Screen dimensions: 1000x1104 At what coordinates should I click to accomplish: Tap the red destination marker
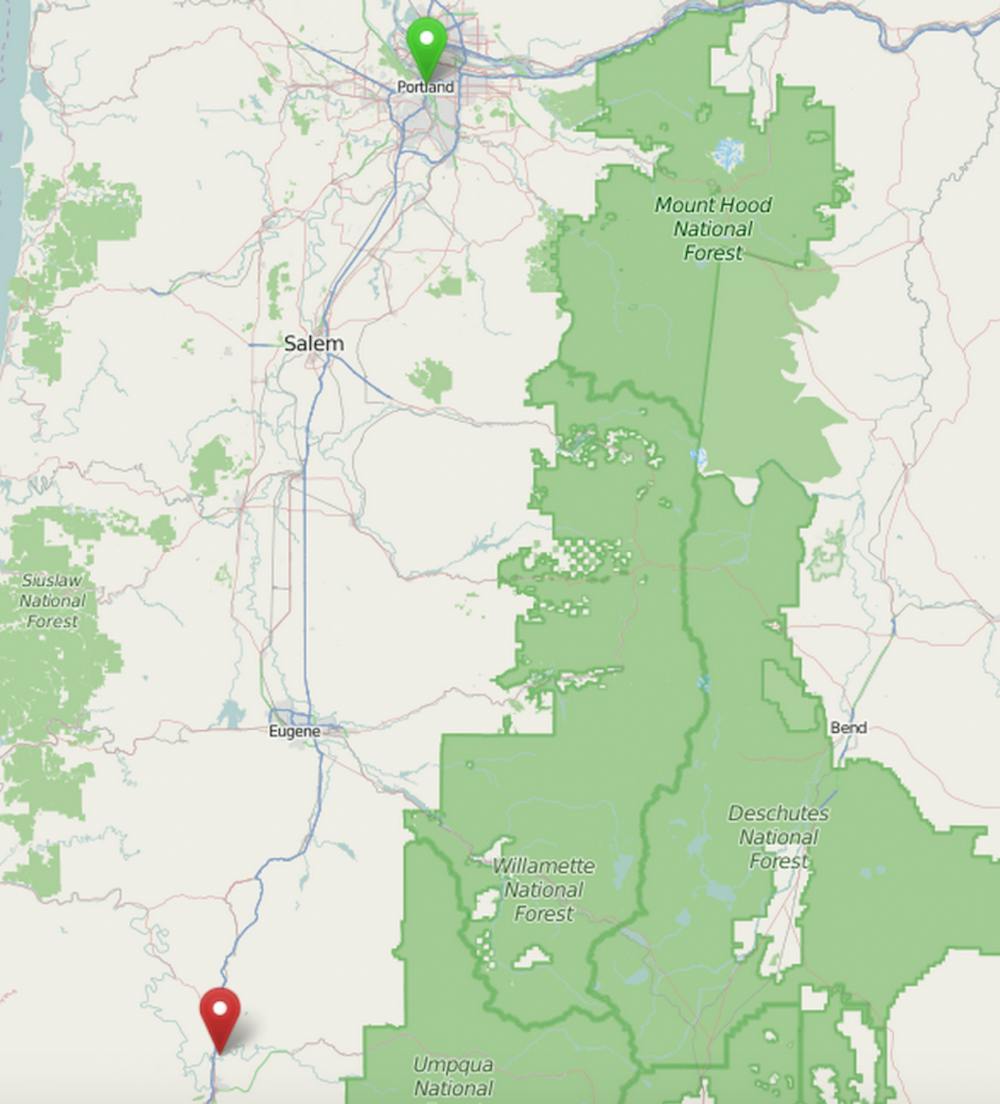point(220,1014)
